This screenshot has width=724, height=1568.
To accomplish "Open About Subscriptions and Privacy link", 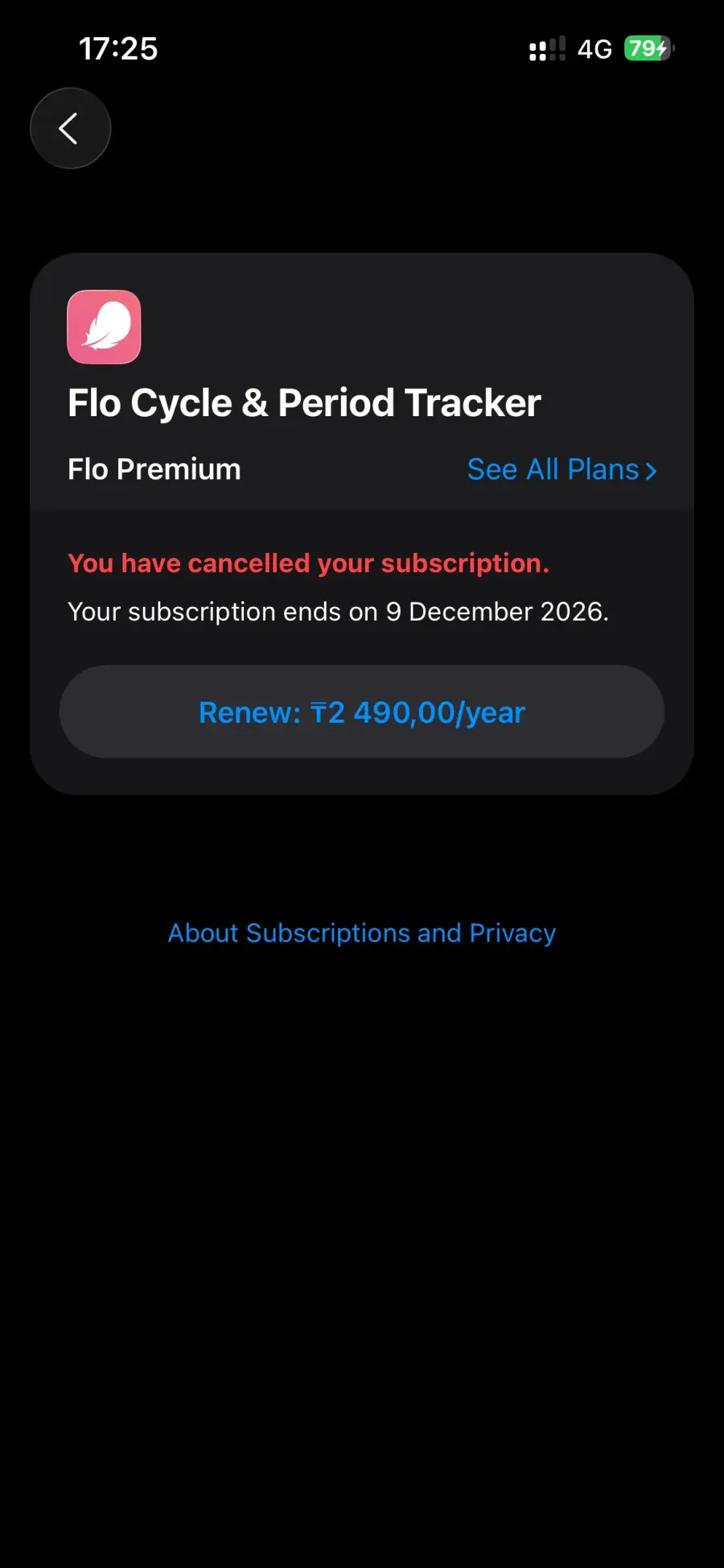I will click(x=362, y=933).
